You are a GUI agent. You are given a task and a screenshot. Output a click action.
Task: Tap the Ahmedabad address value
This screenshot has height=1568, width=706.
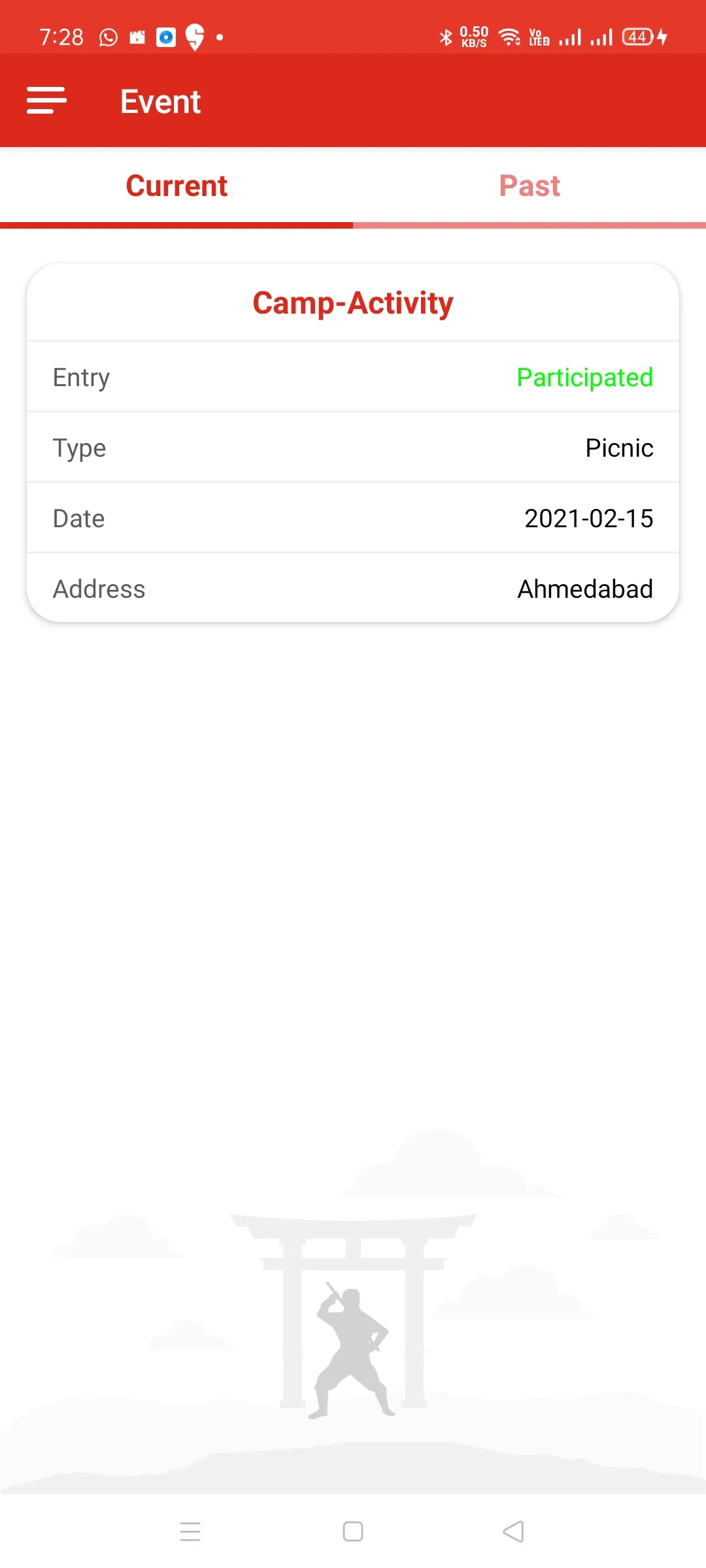(584, 589)
